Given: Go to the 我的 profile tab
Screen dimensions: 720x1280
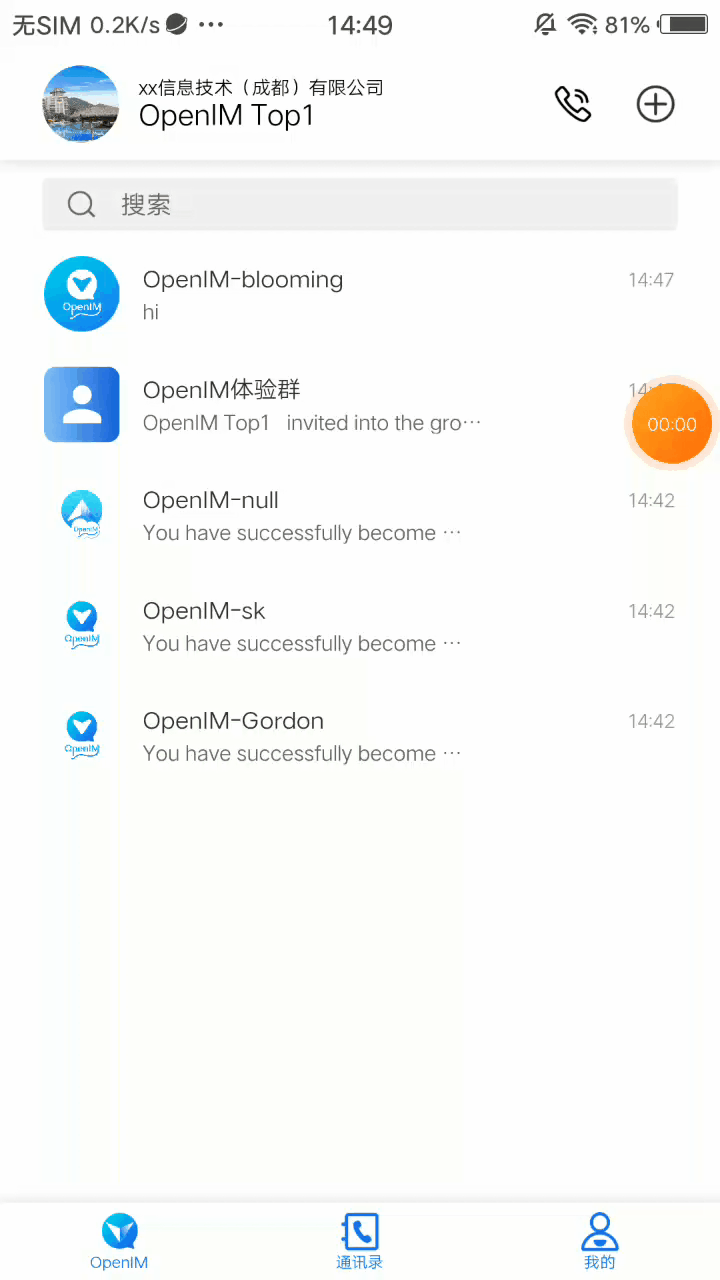Looking at the screenshot, I should pos(600,1241).
